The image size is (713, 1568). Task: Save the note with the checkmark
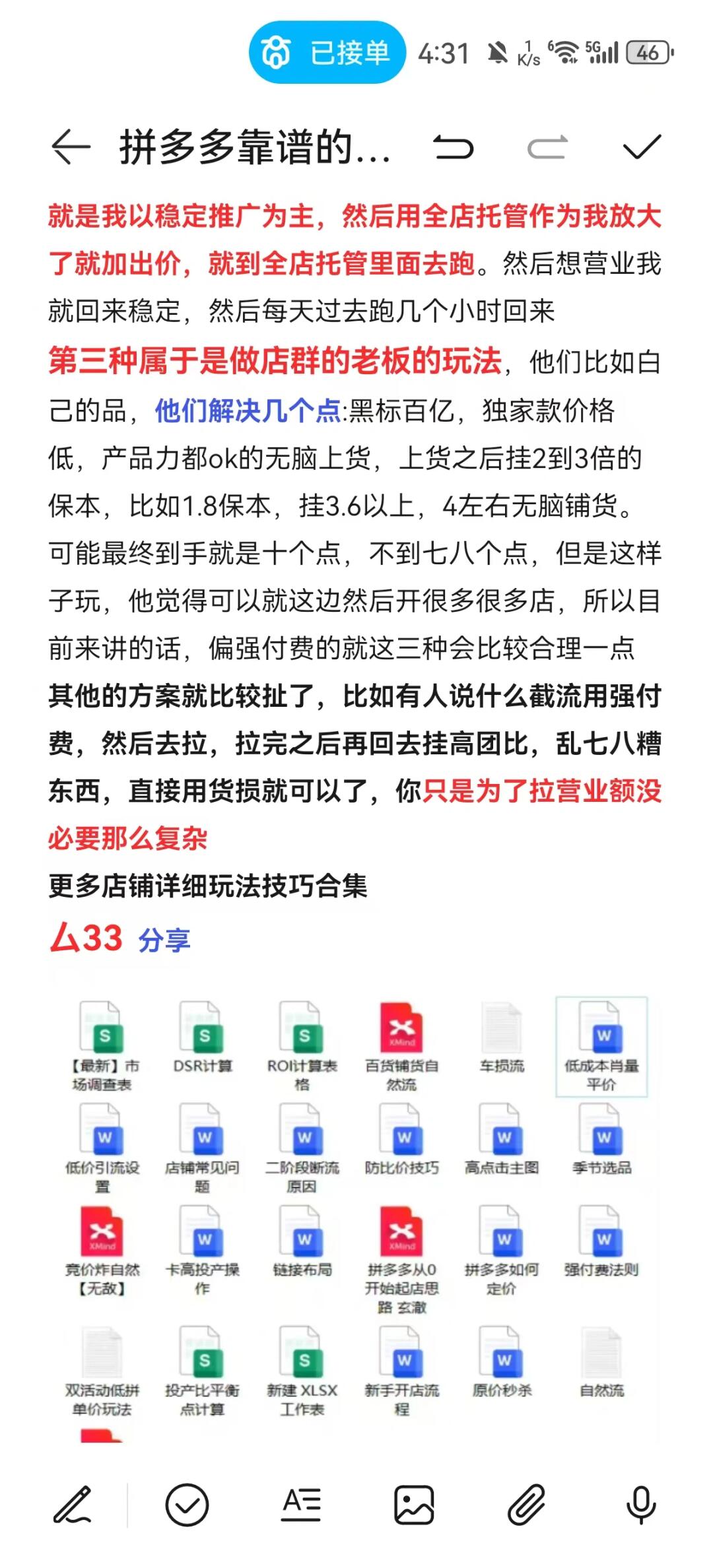click(x=642, y=147)
